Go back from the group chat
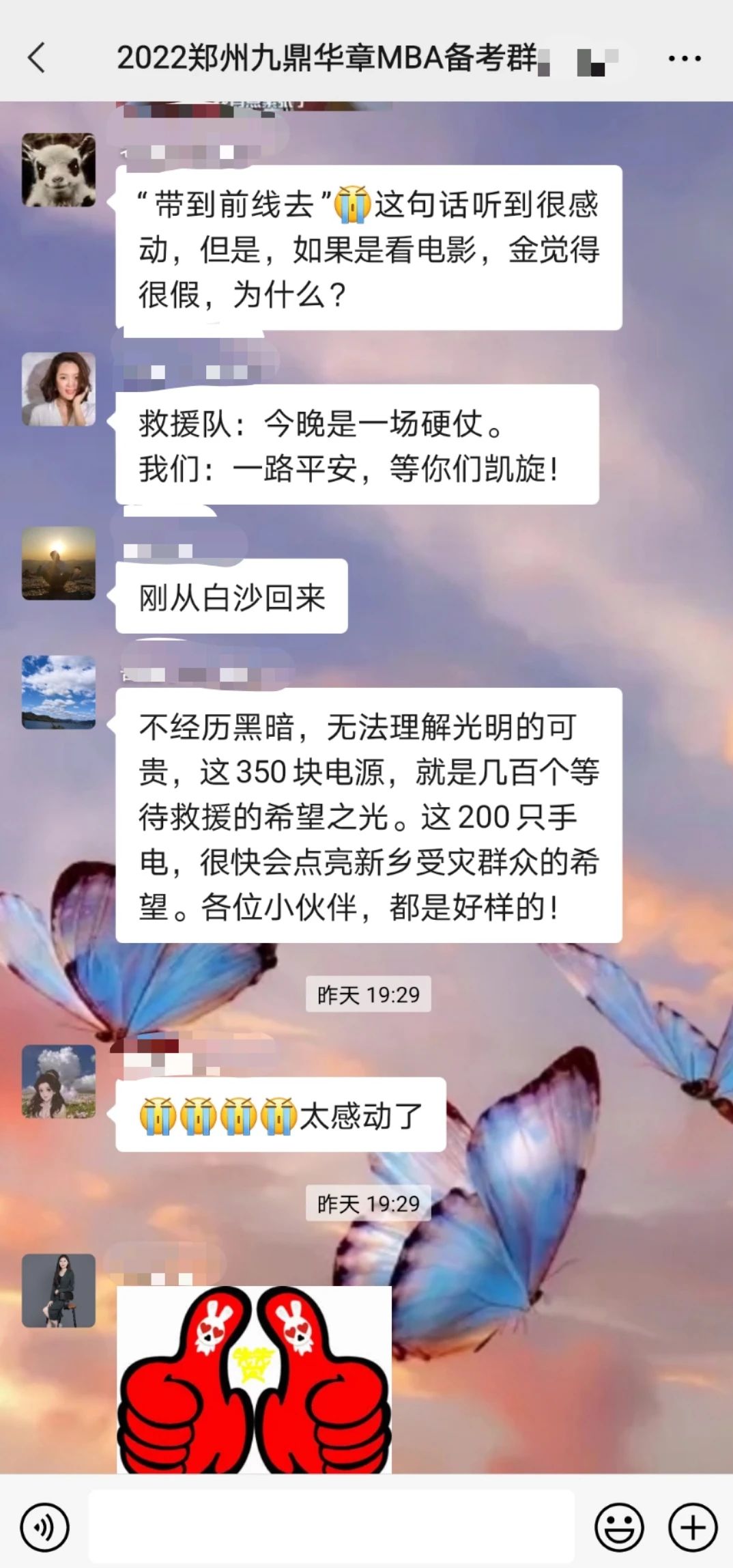 37,57
